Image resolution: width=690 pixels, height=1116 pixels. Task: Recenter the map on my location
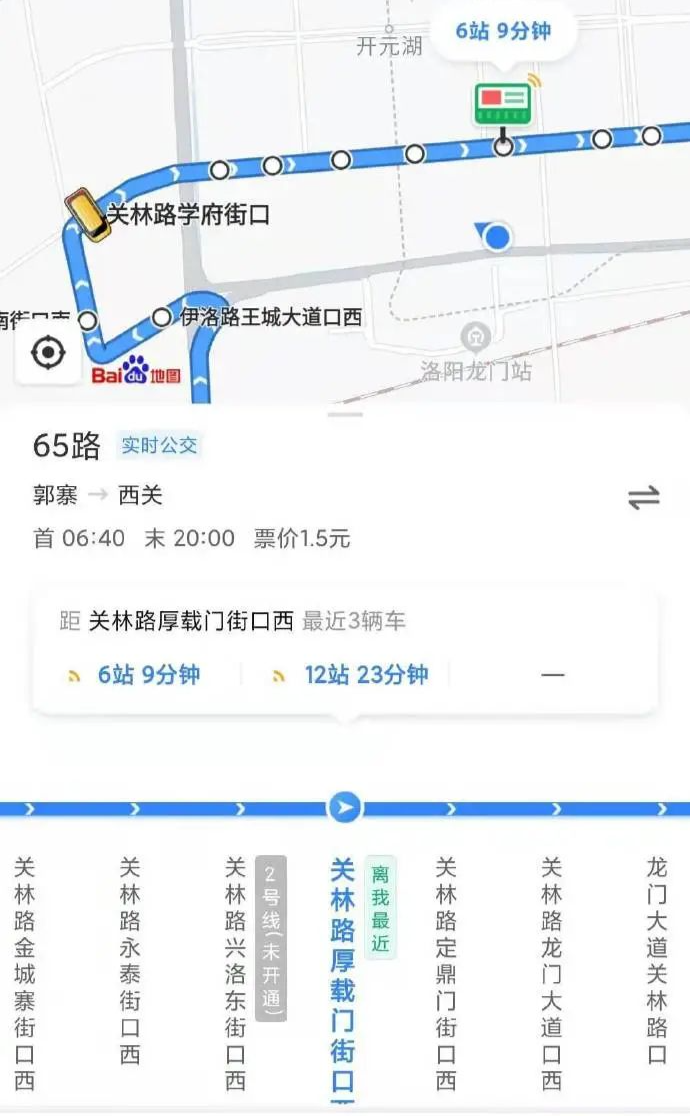click(x=47, y=353)
